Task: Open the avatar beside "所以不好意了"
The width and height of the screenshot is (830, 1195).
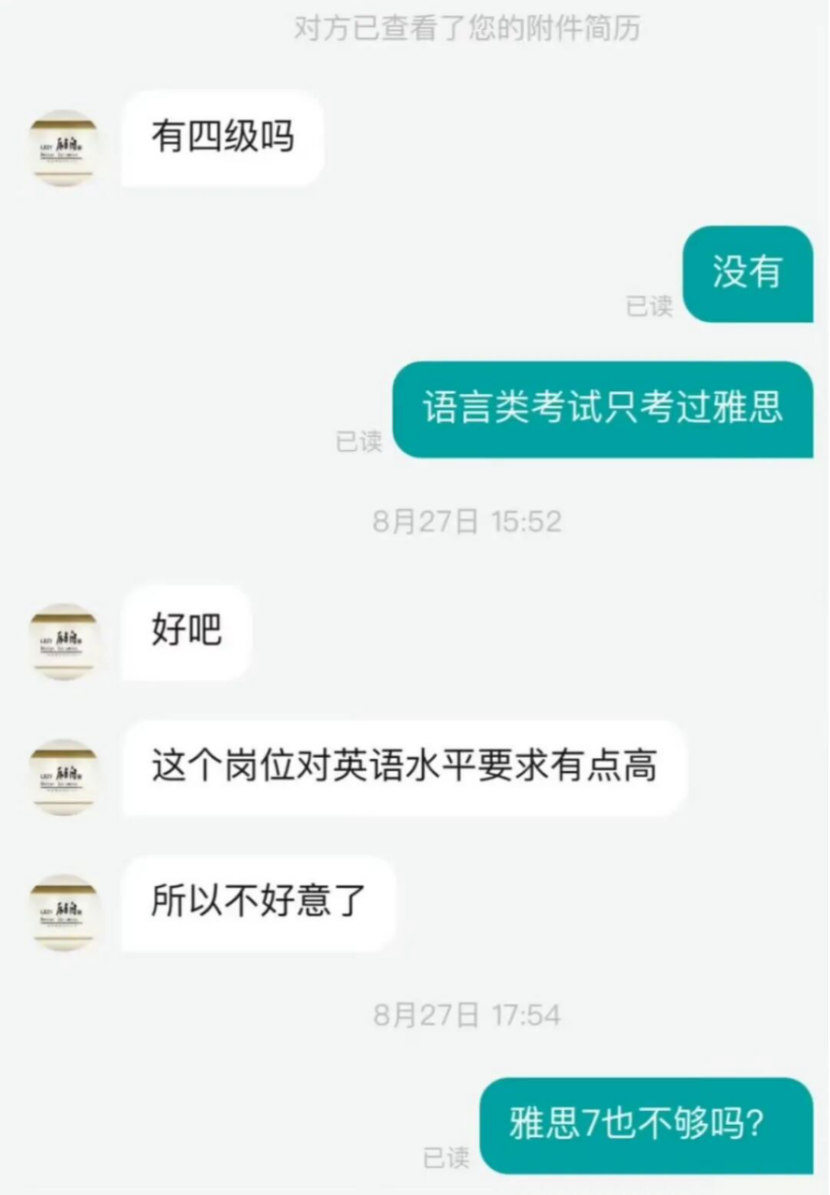Action: tap(64, 912)
